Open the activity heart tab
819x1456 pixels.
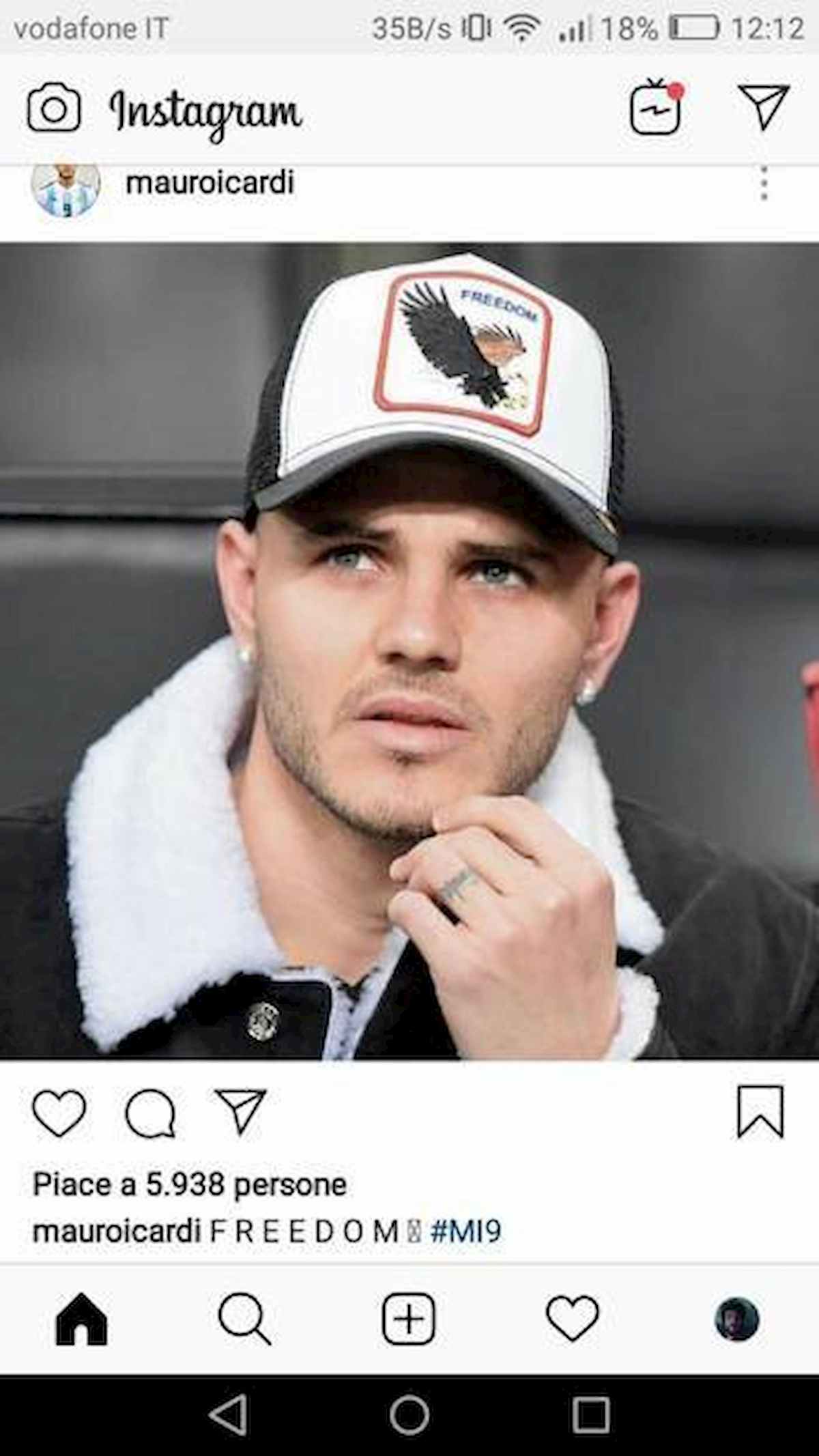pos(572,1319)
